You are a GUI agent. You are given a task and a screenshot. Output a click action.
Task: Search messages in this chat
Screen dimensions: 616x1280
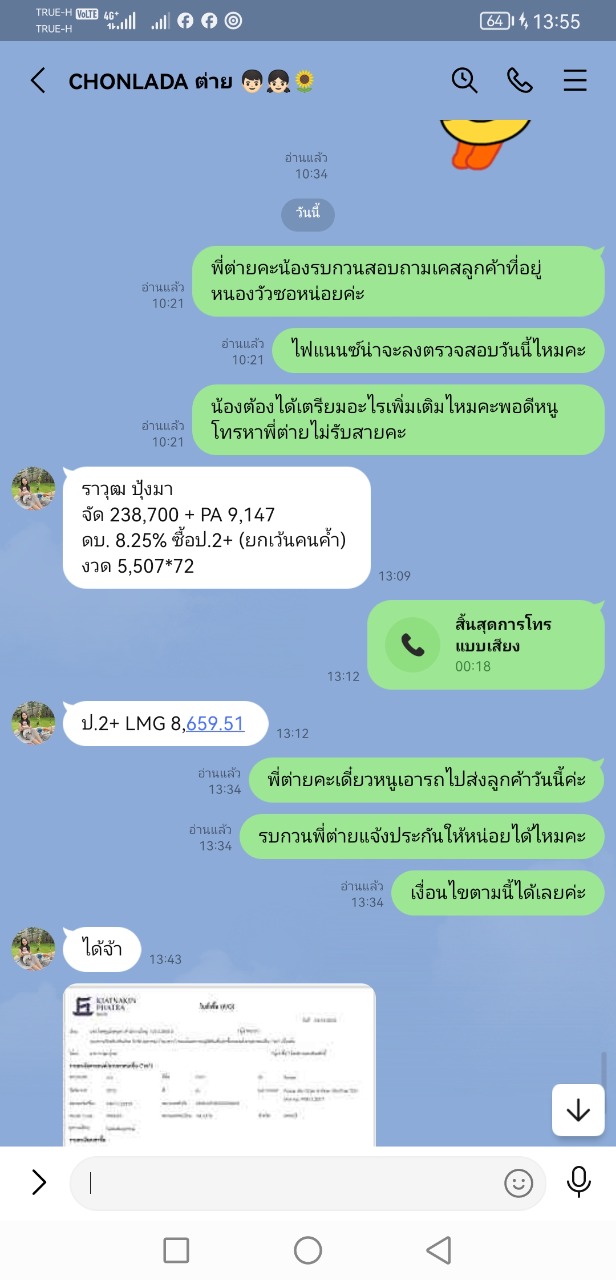tap(464, 81)
